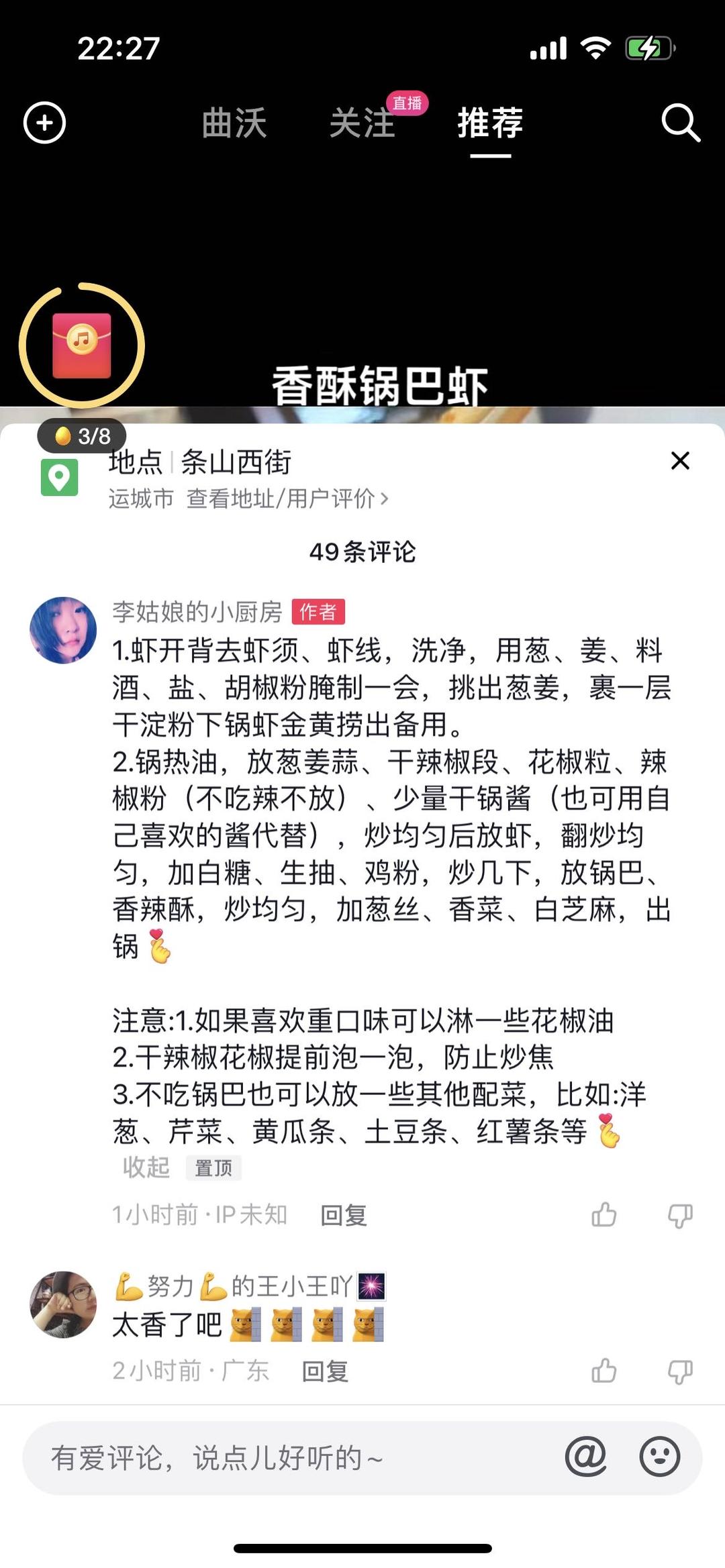The width and height of the screenshot is (725, 1568).
Task: Reply to the 太香了吧 comment
Action: click(x=325, y=1371)
